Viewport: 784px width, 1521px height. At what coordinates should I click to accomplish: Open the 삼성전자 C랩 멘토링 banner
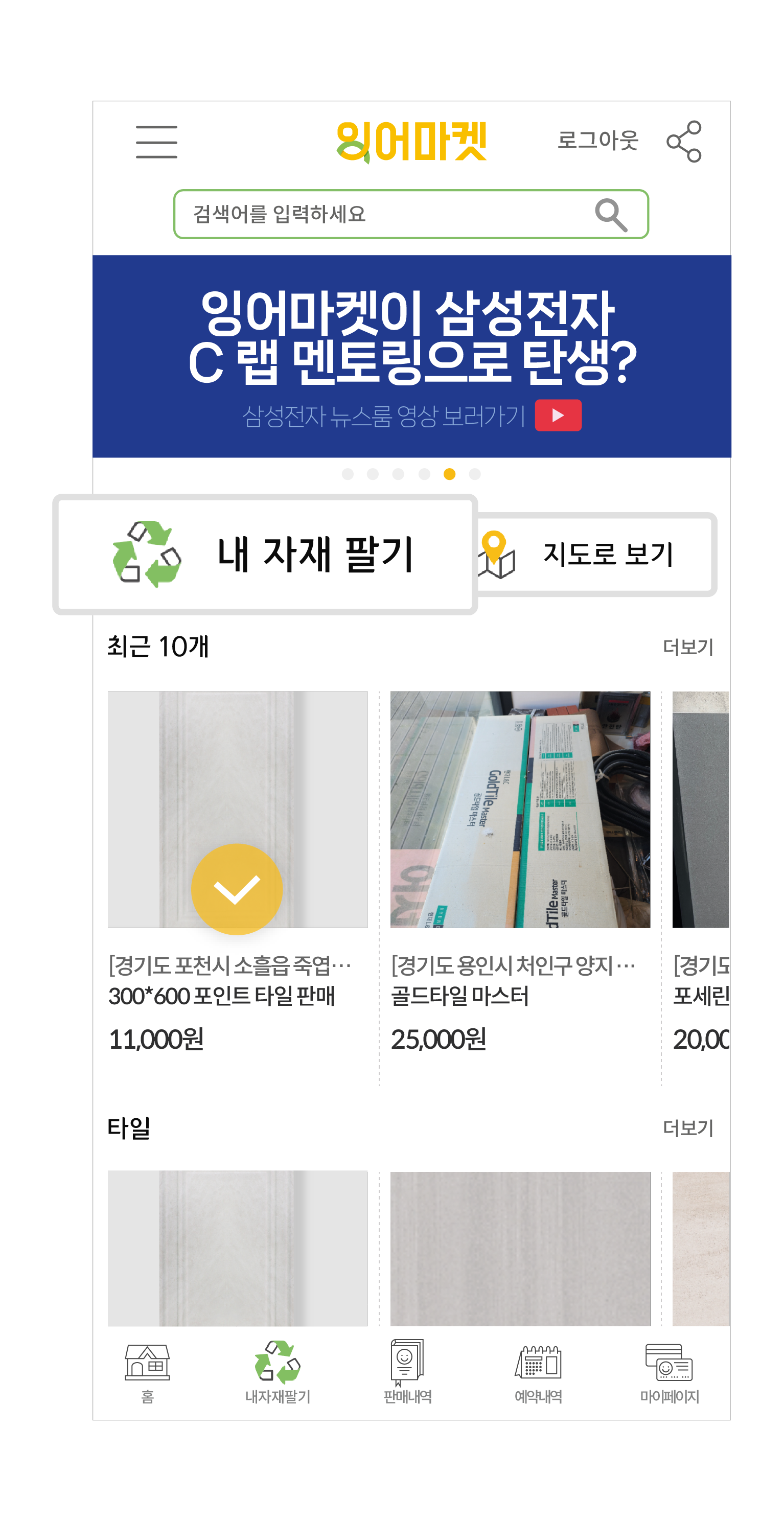click(411, 356)
